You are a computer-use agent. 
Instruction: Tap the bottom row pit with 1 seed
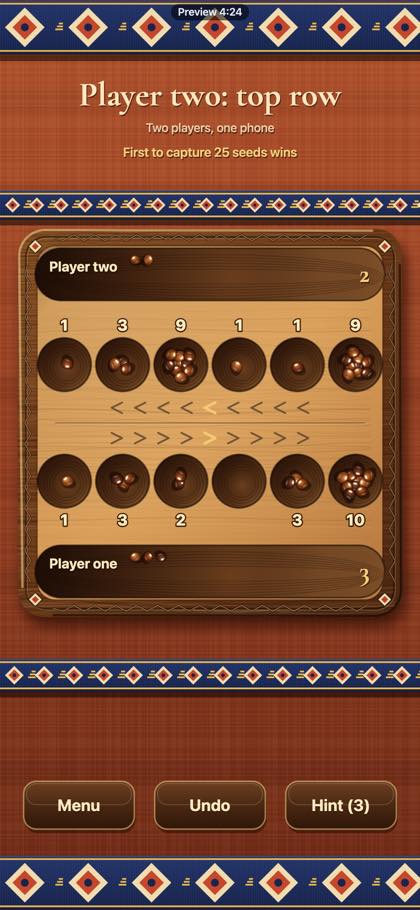64,481
